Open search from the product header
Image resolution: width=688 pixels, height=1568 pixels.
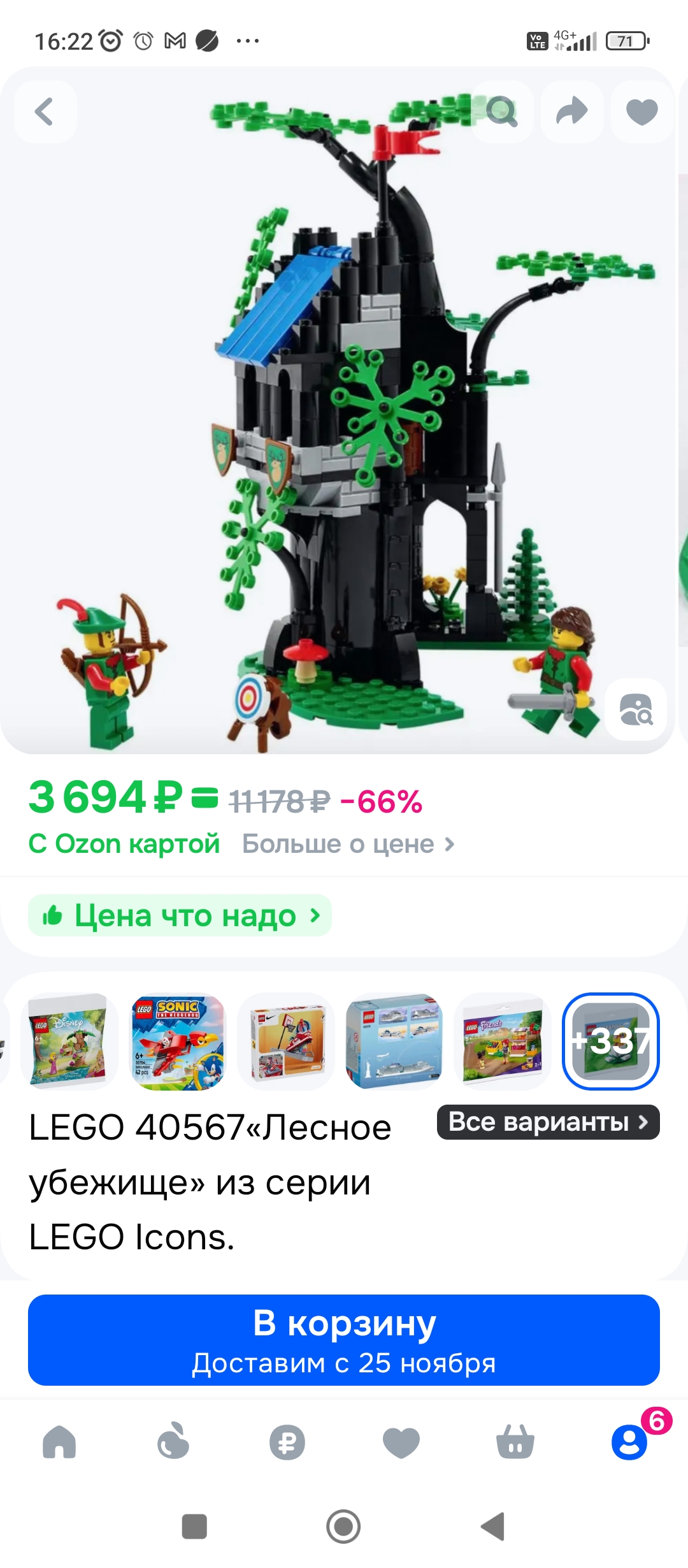pyautogui.click(x=502, y=112)
